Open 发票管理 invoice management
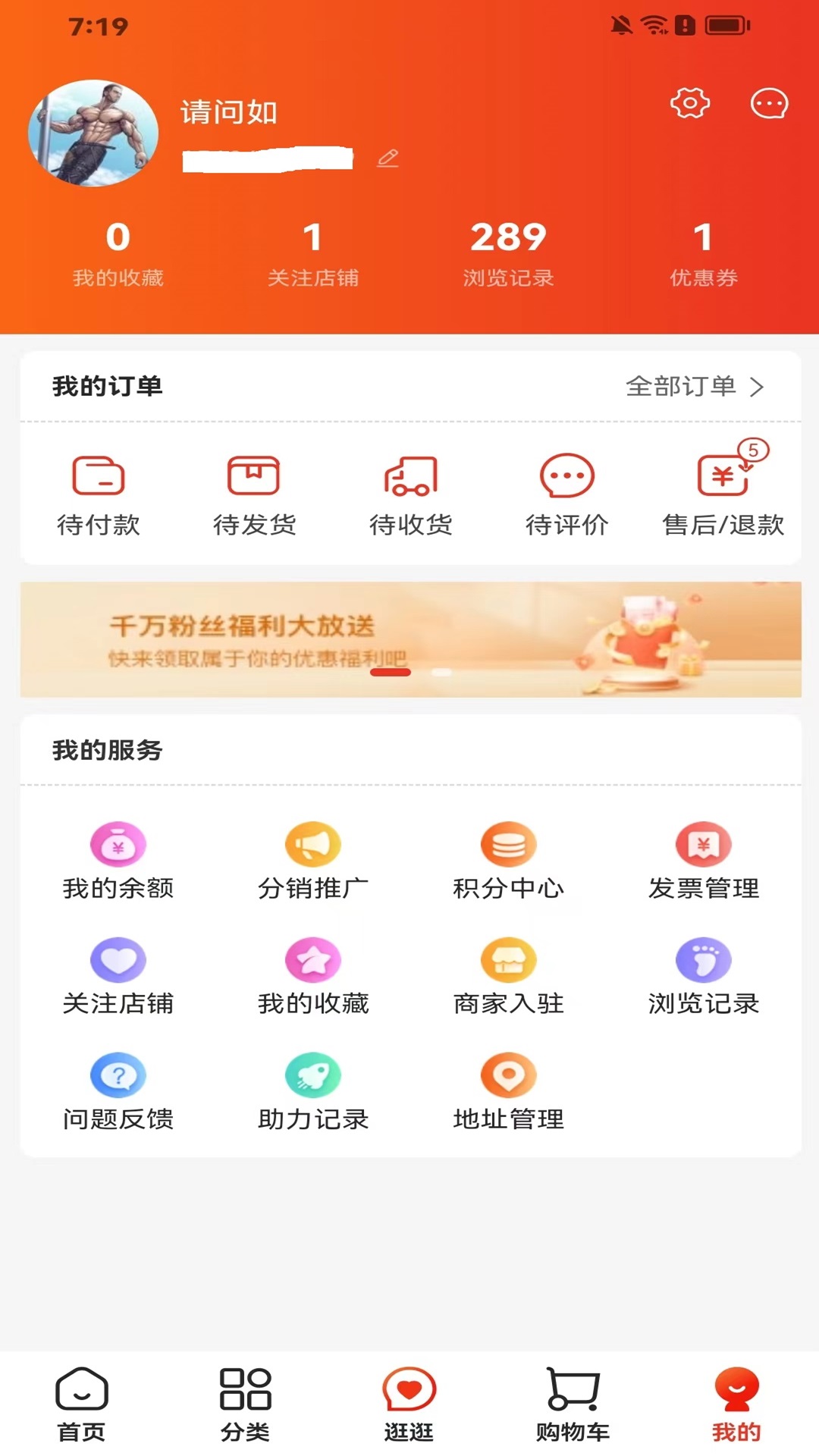This screenshot has height=1456, width=819. pyautogui.click(x=703, y=861)
